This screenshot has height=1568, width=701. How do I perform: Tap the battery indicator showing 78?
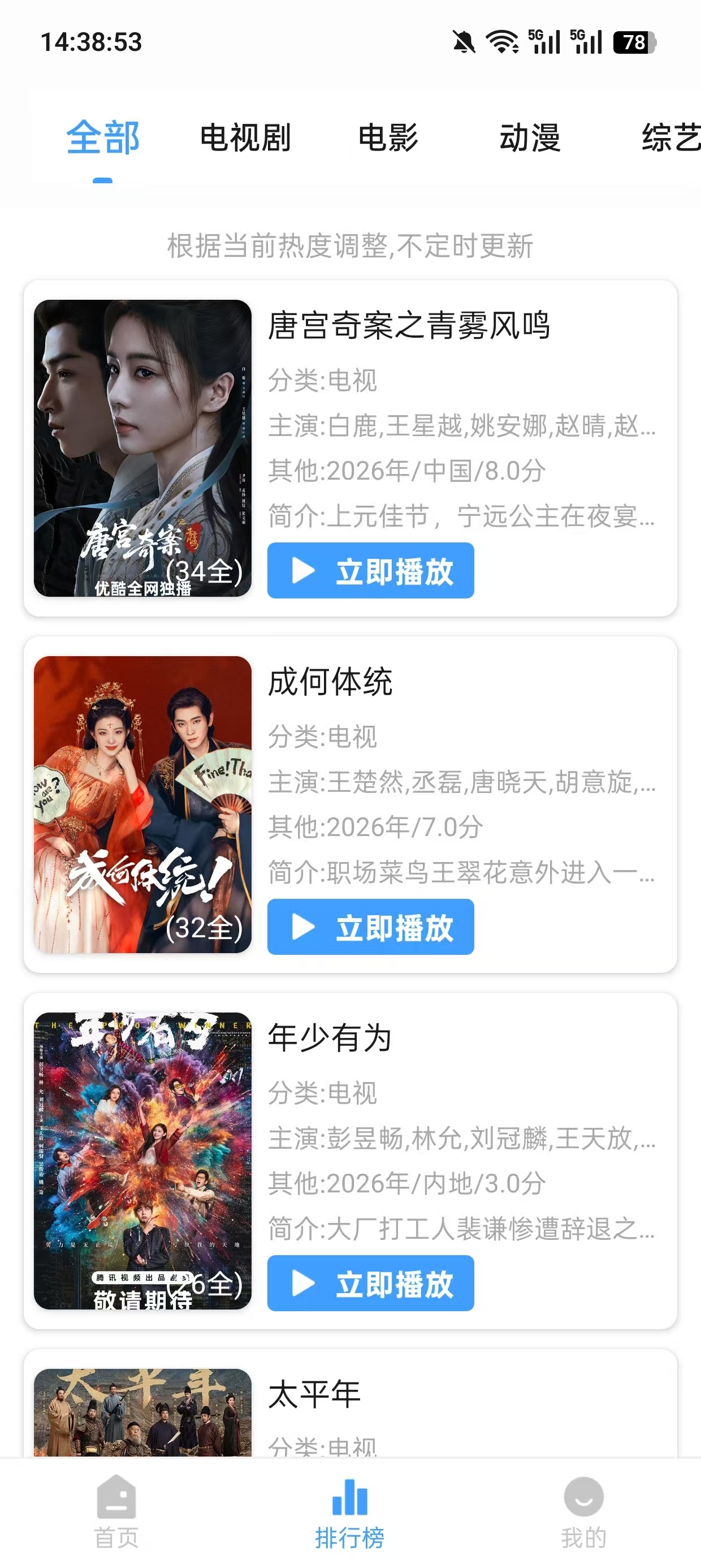634,41
